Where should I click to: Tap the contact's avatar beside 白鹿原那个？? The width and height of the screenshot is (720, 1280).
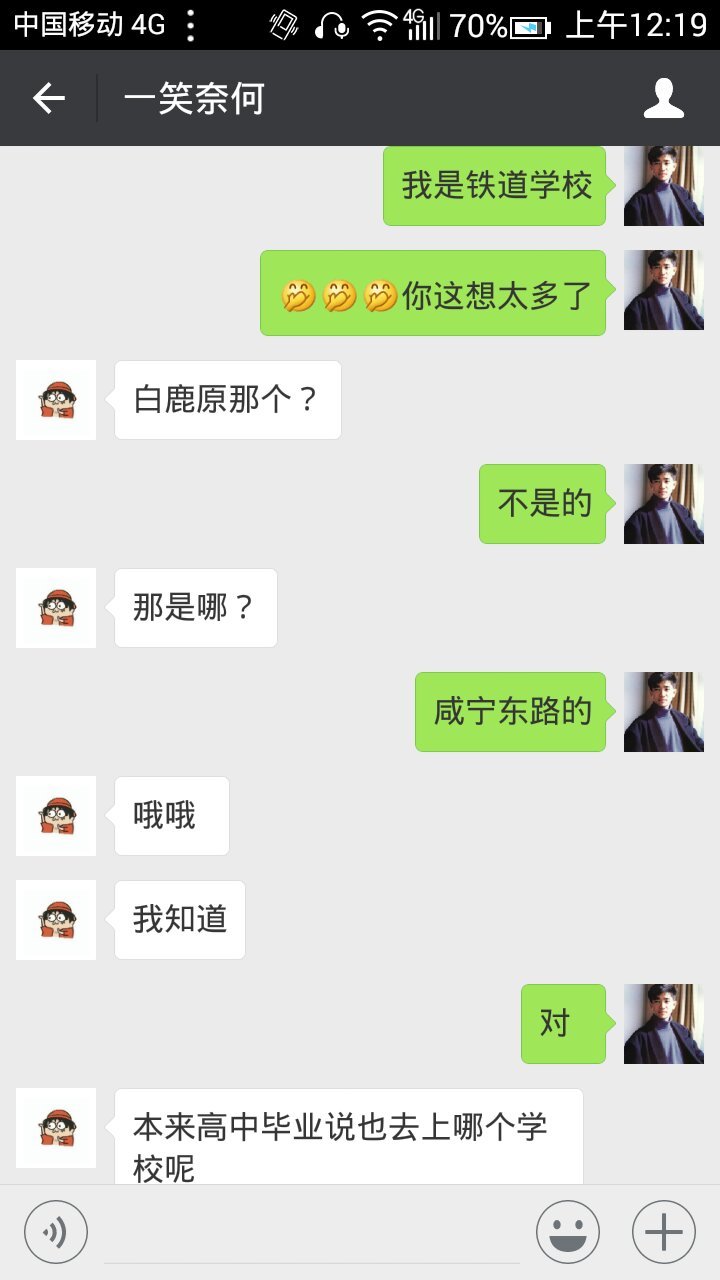click(56, 400)
